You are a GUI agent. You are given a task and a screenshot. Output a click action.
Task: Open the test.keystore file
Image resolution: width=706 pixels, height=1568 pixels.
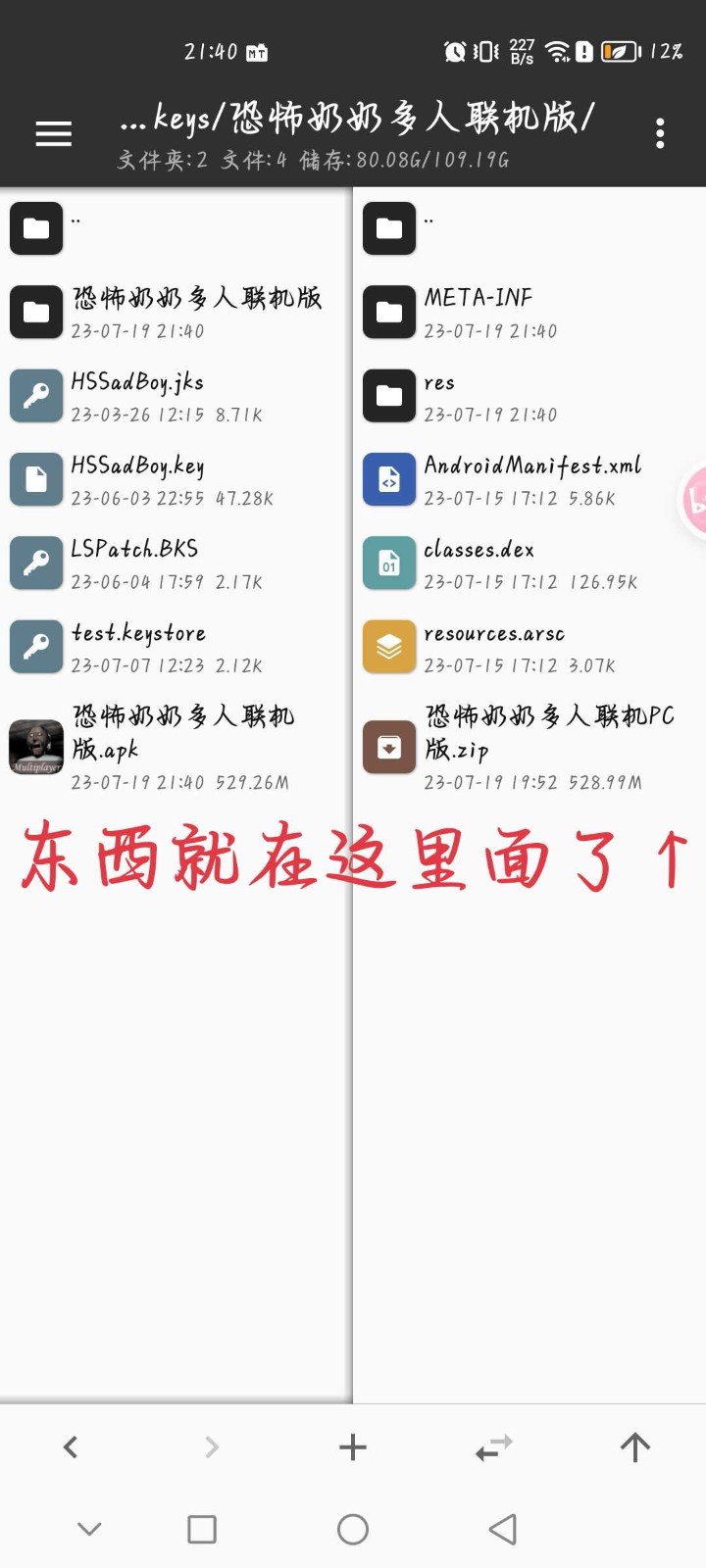pos(167,647)
